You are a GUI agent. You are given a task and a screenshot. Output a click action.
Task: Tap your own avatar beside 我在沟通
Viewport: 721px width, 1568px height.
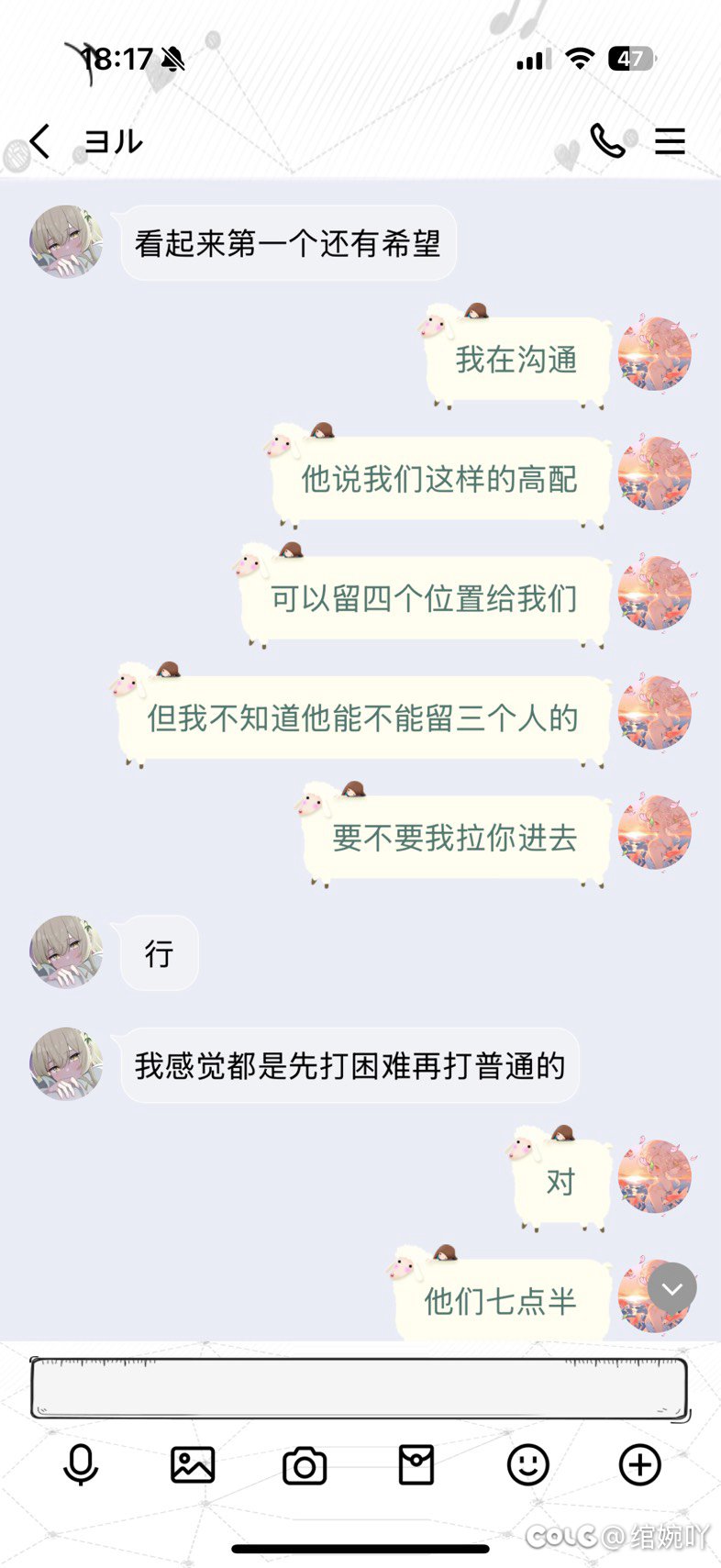(654, 354)
